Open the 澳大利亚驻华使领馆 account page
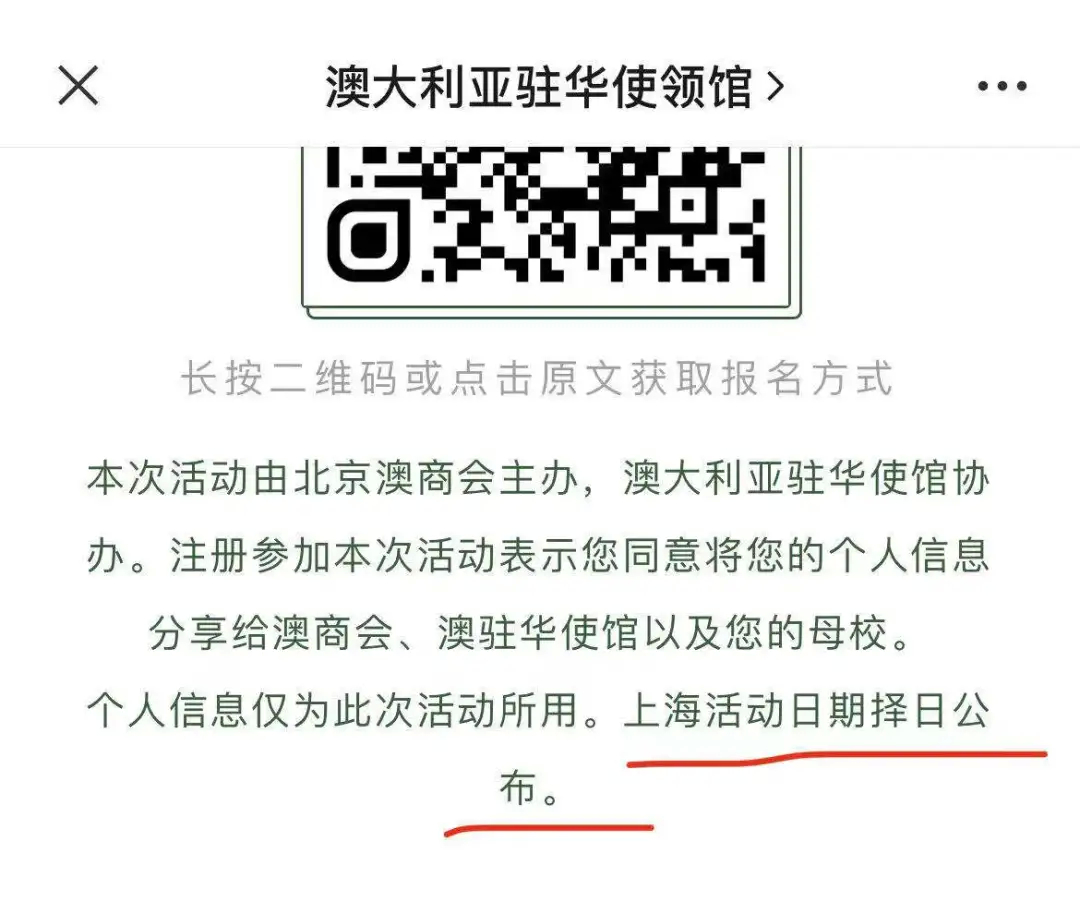 (x=554, y=87)
